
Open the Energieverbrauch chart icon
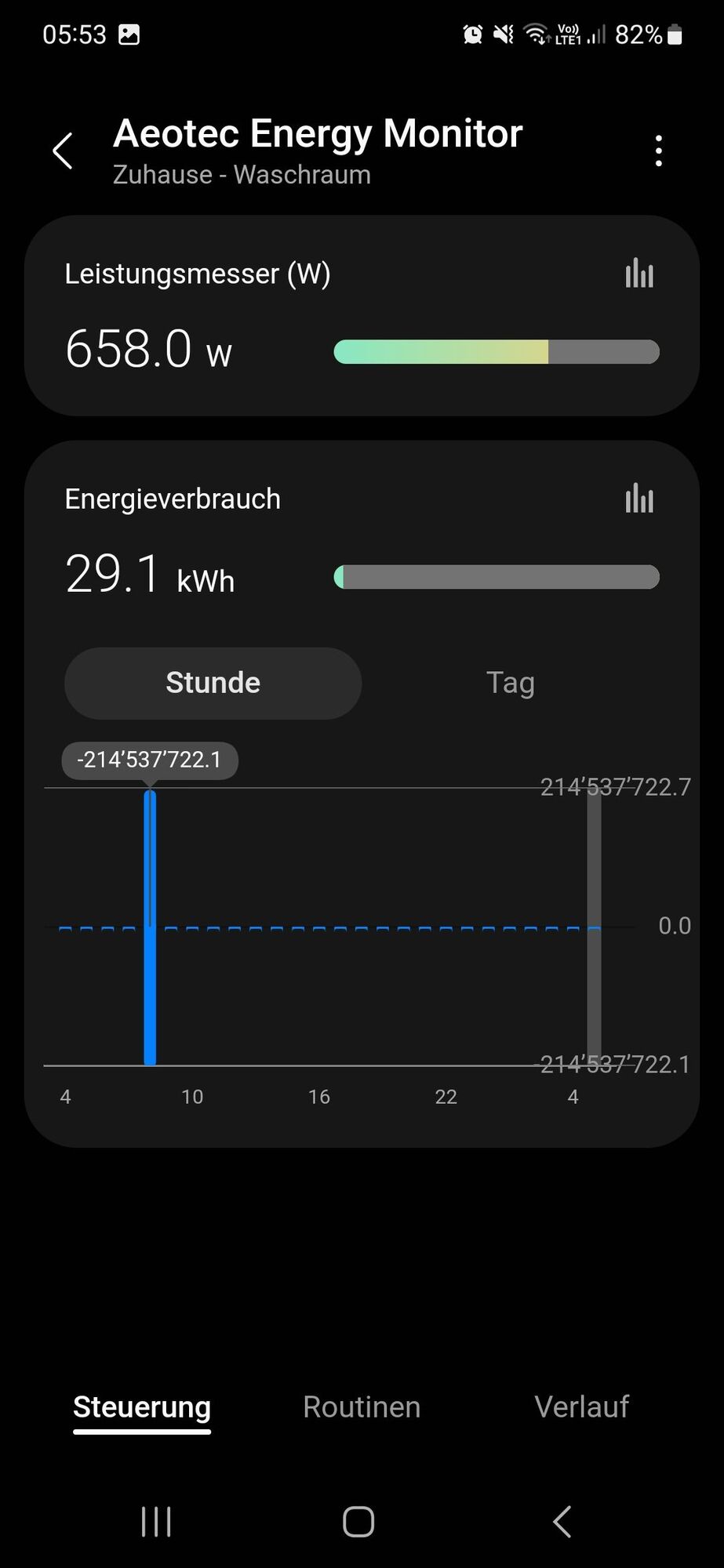[639, 499]
